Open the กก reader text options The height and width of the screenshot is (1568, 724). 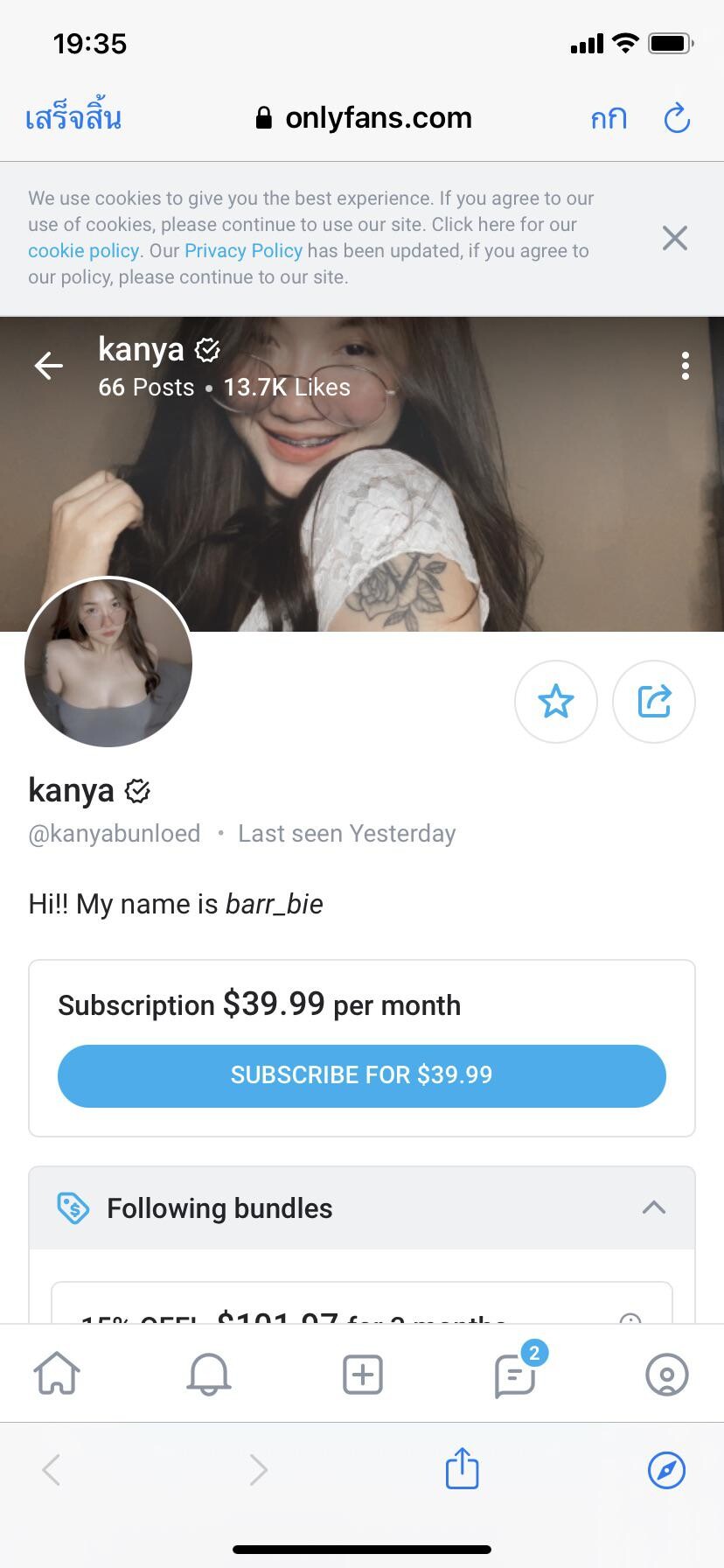tap(609, 118)
